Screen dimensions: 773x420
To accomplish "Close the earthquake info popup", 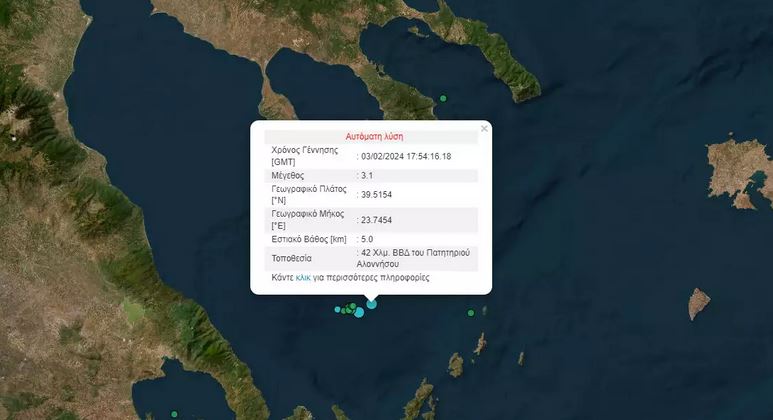I will (x=484, y=128).
